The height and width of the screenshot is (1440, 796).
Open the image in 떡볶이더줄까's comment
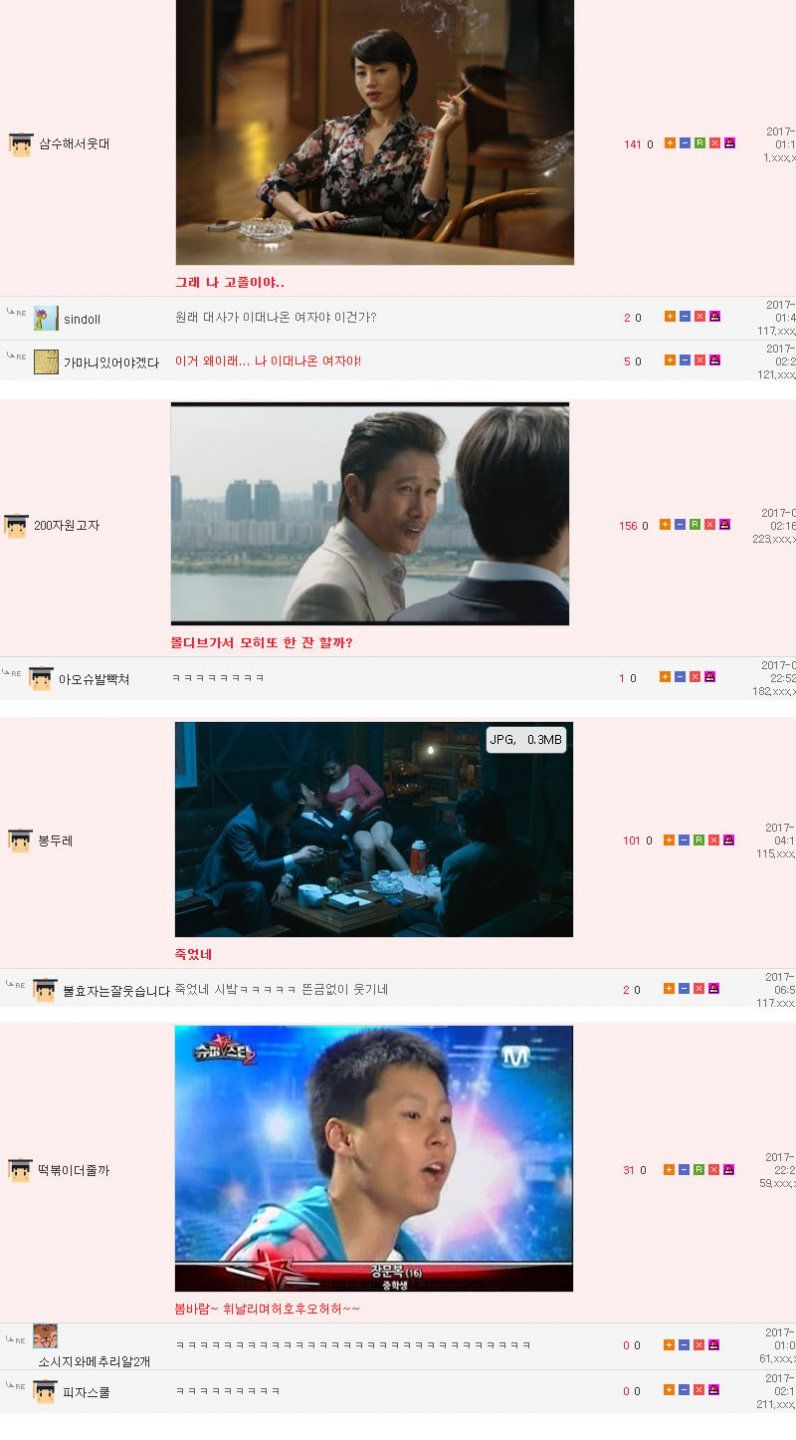373,1158
